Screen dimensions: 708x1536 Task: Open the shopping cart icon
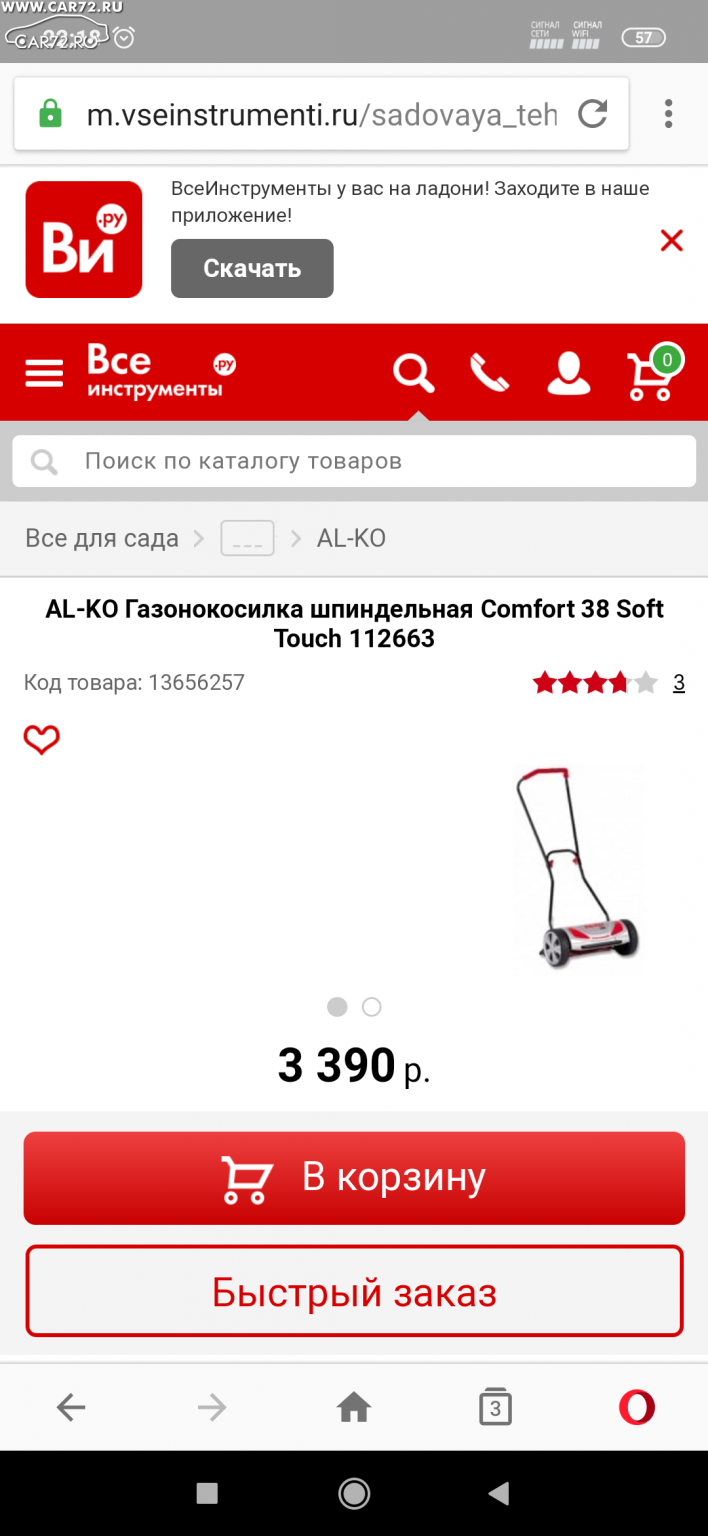[652, 373]
